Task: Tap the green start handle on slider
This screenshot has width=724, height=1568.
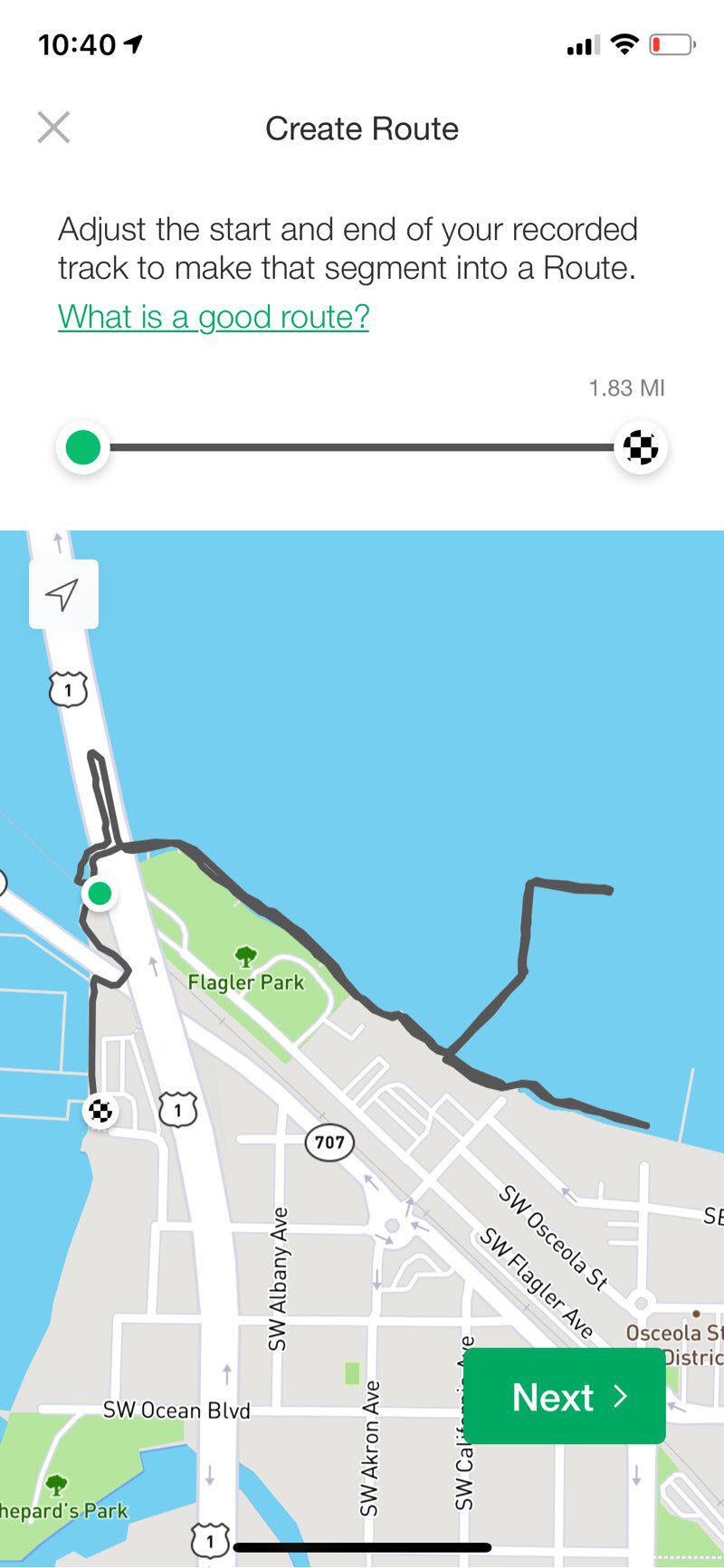Action: (83, 447)
